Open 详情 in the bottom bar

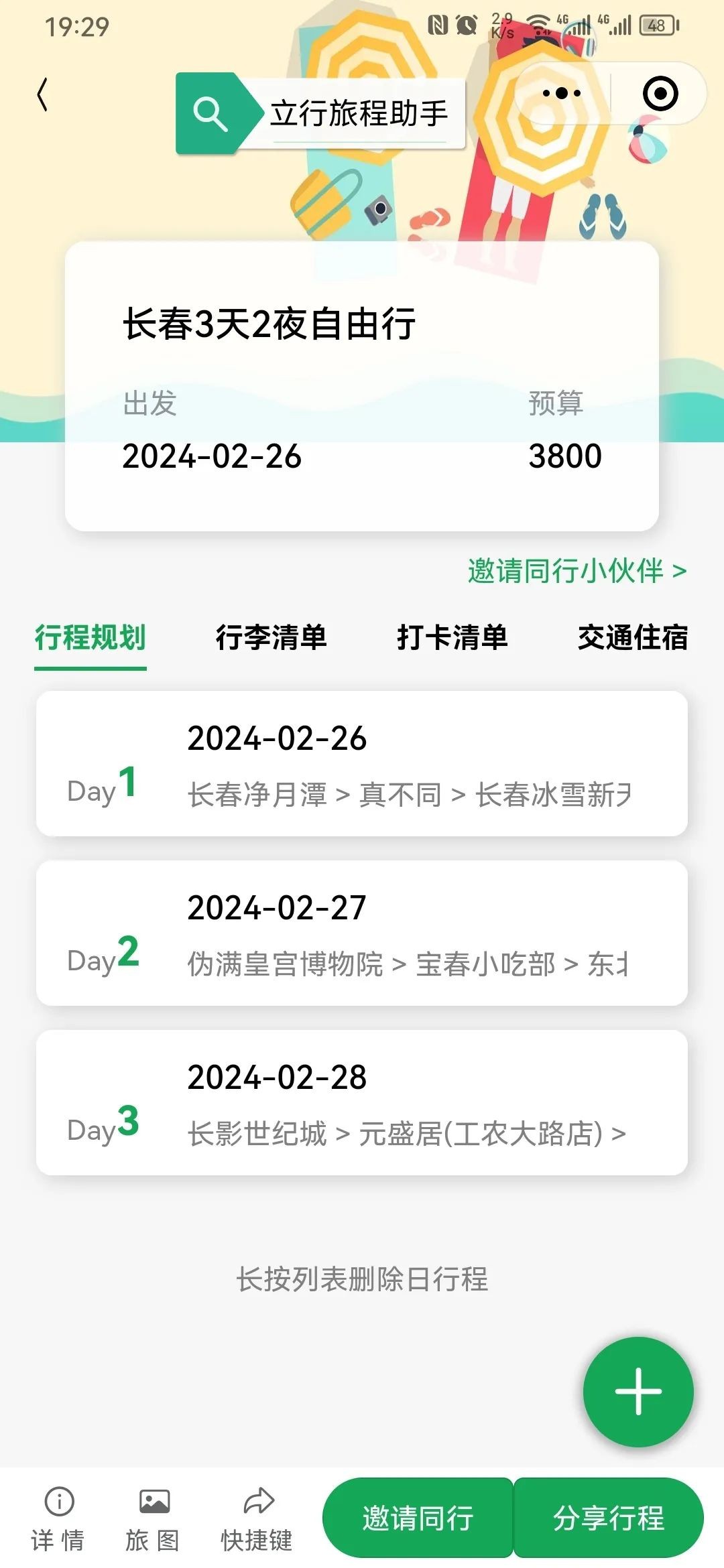pos(58,1520)
